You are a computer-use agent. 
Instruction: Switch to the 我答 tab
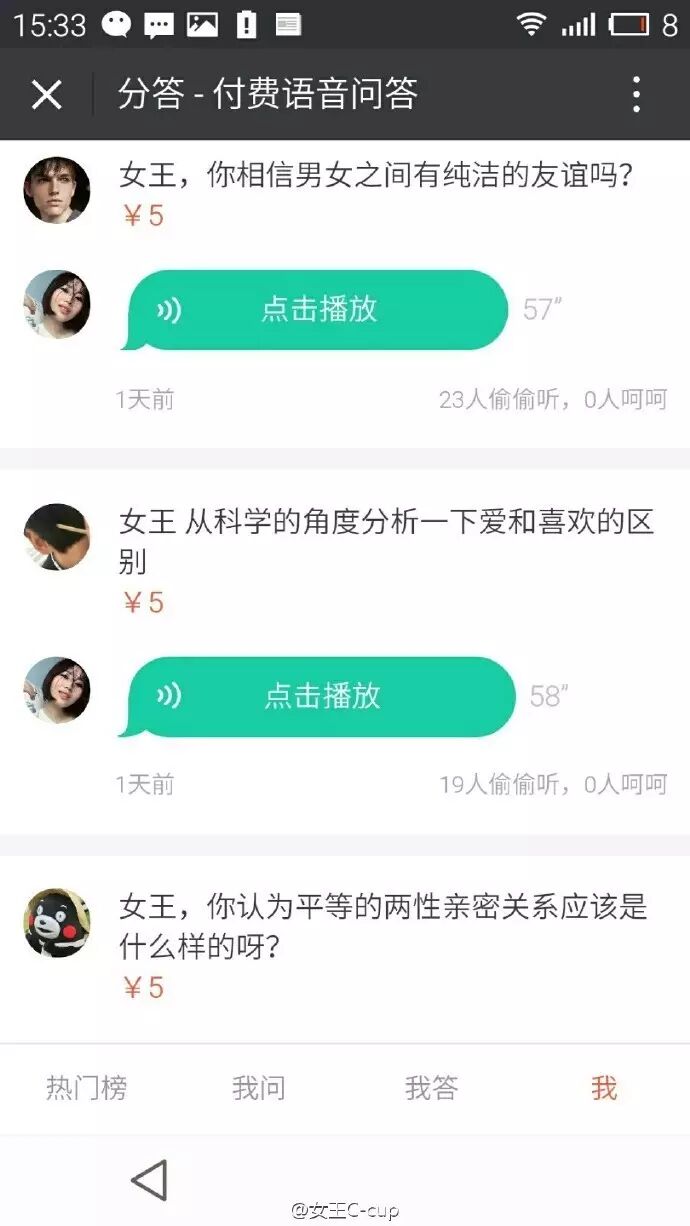432,1088
